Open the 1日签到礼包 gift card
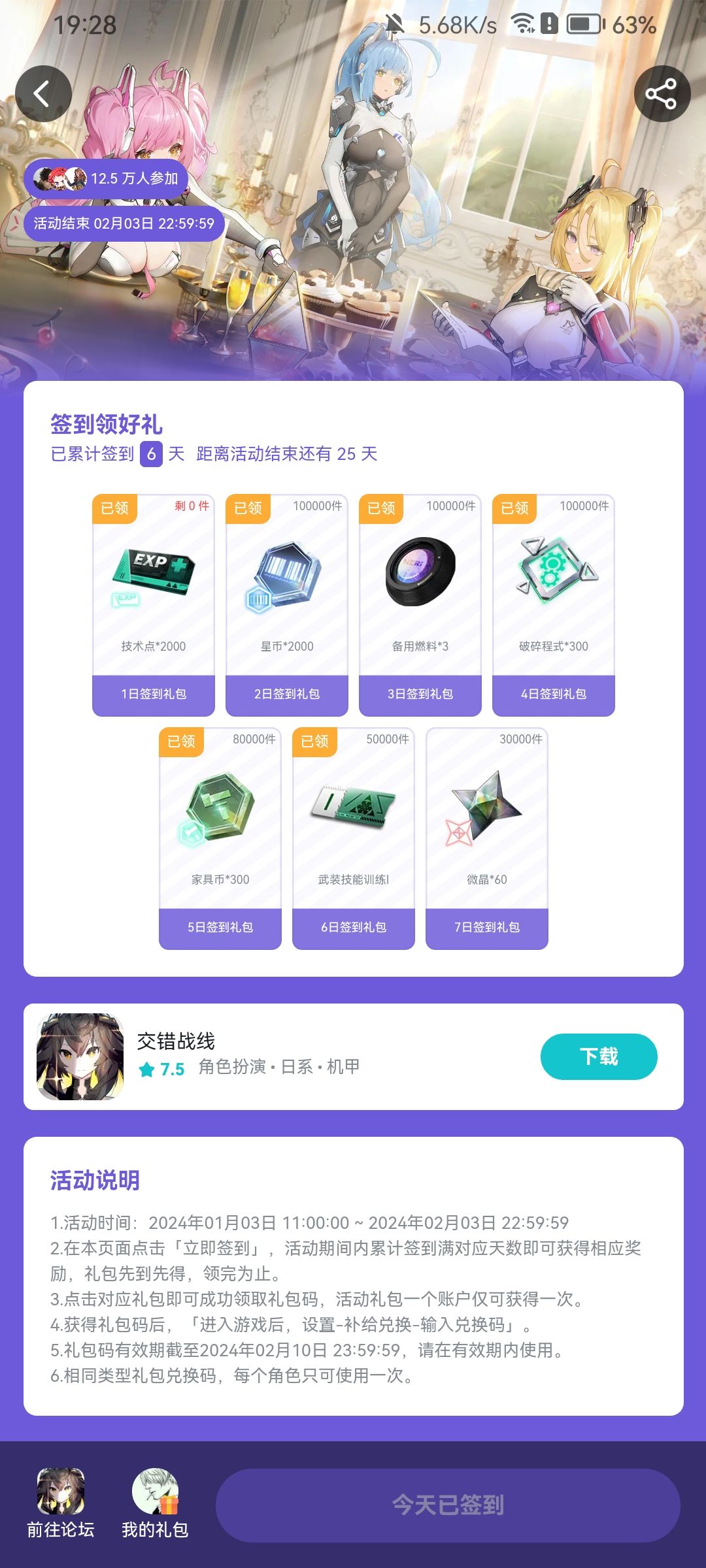The height and width of the screenshot is (1568, 706). 154,605
